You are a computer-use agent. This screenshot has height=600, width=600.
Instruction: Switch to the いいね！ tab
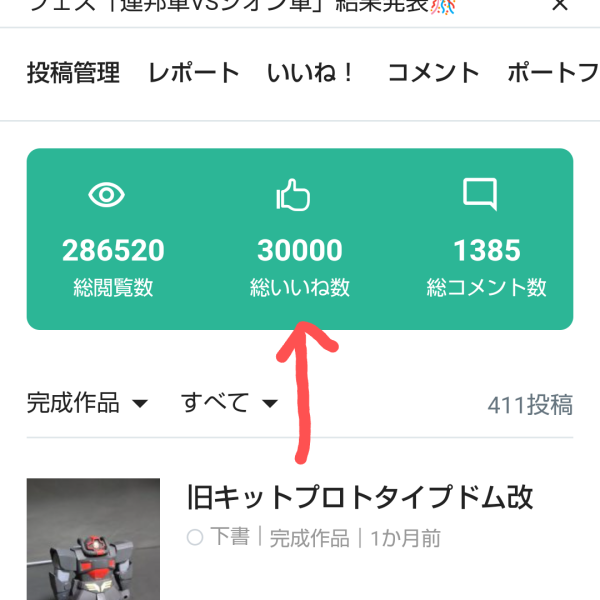pyautogui.click(x=312, y=73)
